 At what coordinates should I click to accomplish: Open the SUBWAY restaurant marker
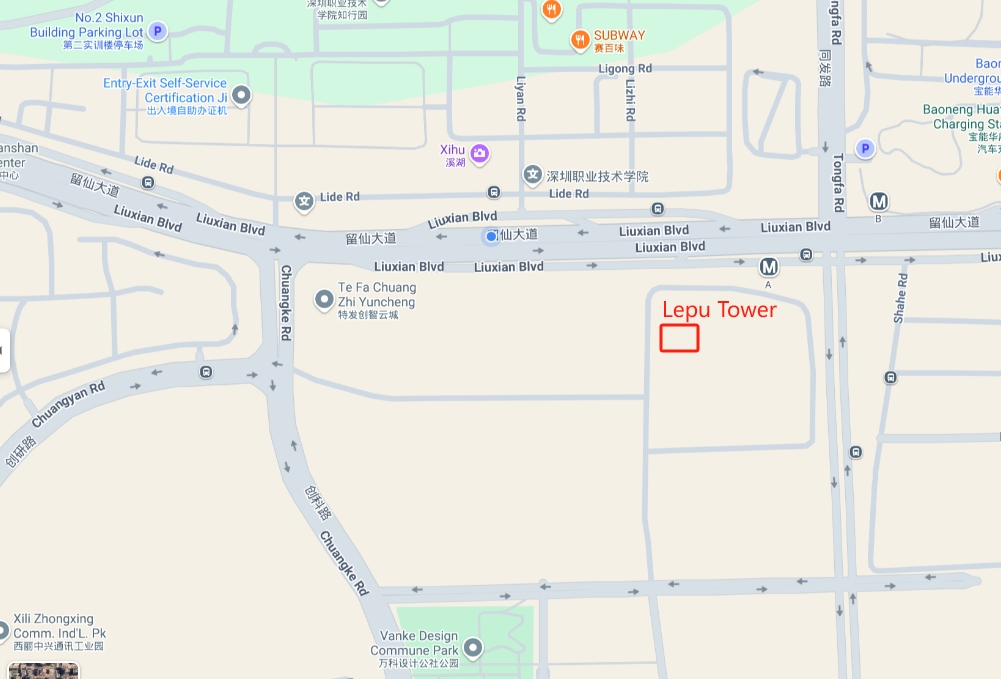[580, 40]
